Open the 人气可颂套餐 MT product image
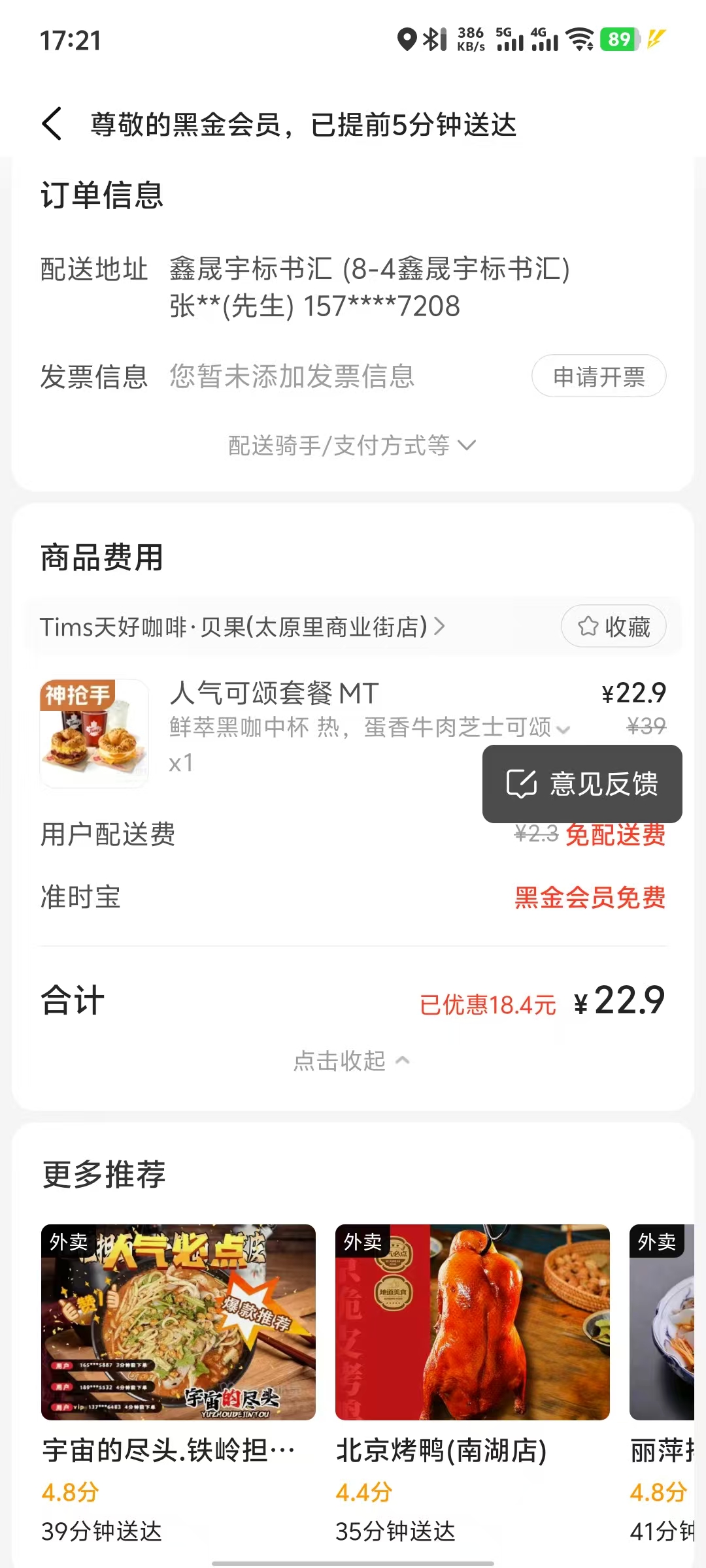Viewport: 706px width, 1568px height. point(95,733)
